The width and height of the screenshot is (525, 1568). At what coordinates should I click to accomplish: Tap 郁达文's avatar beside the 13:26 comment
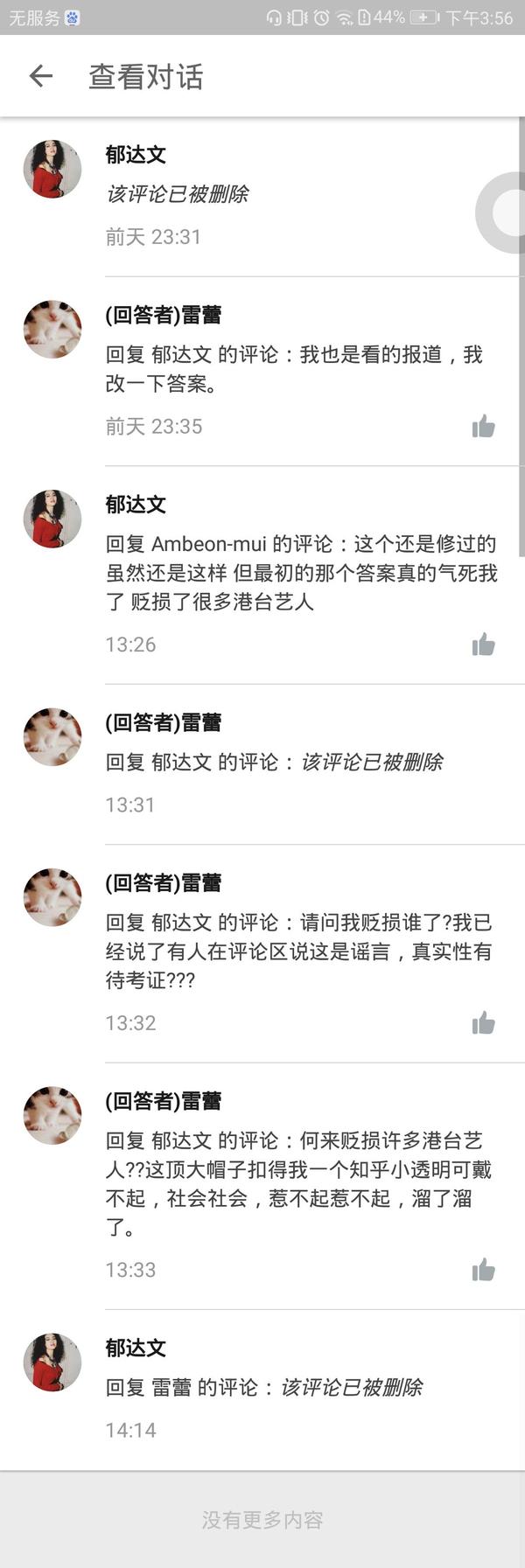pyautogui.click(x=52, y=519)
